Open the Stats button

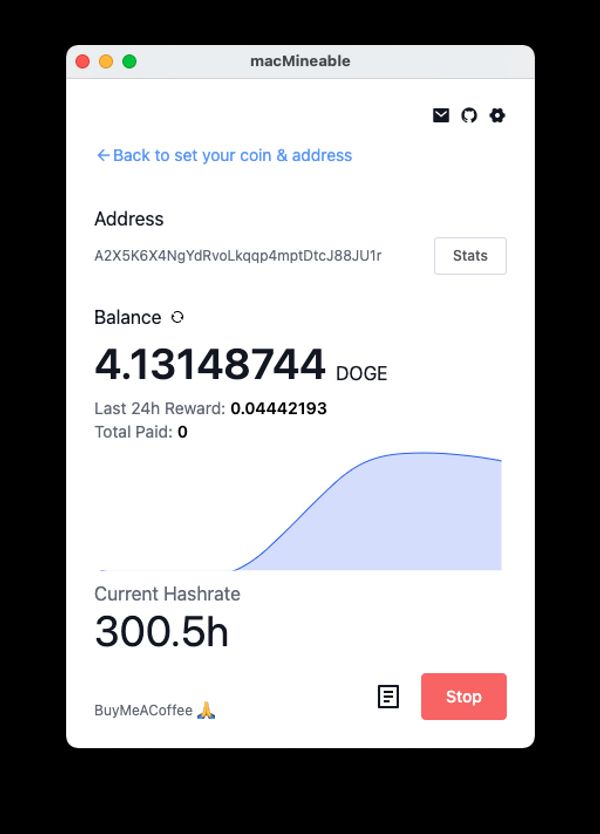470,256
